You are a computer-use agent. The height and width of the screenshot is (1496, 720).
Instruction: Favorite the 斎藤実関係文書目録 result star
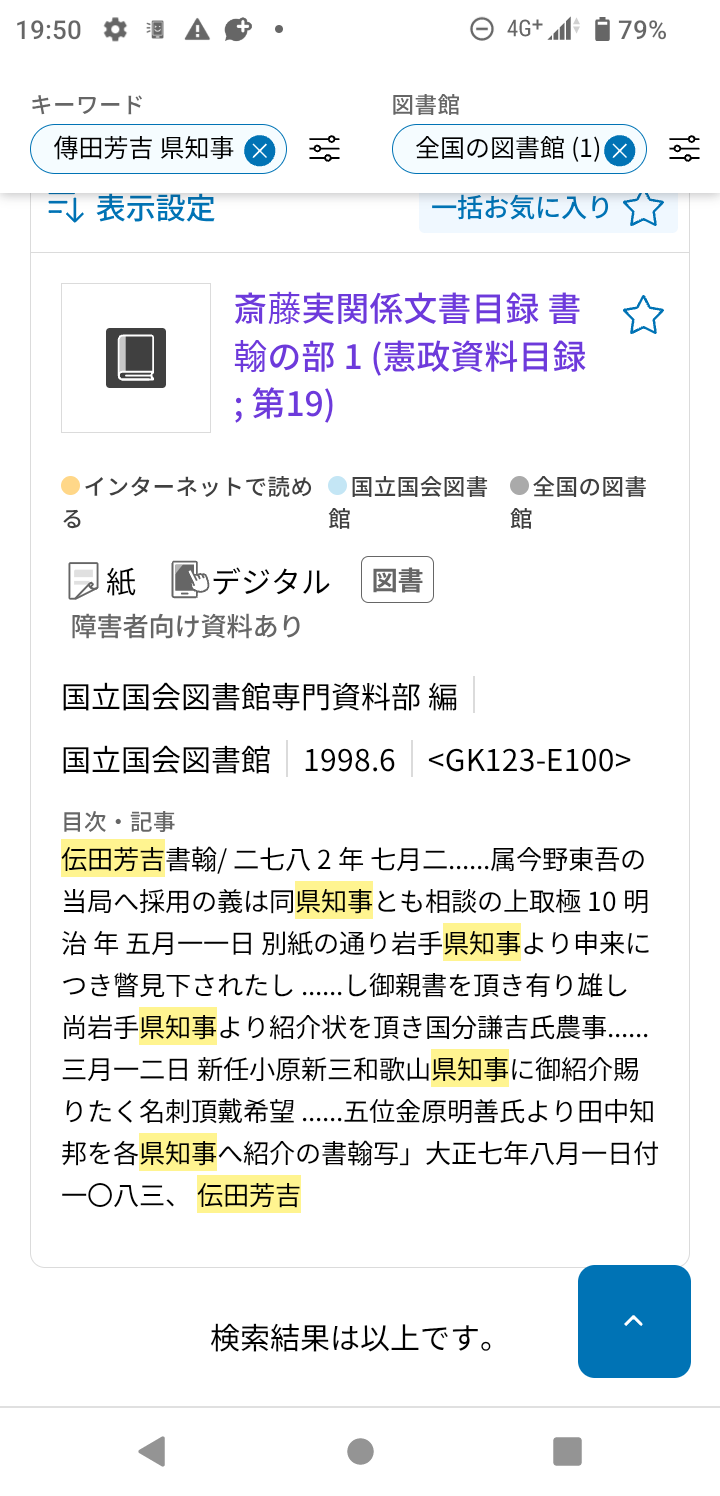[642, 316]
